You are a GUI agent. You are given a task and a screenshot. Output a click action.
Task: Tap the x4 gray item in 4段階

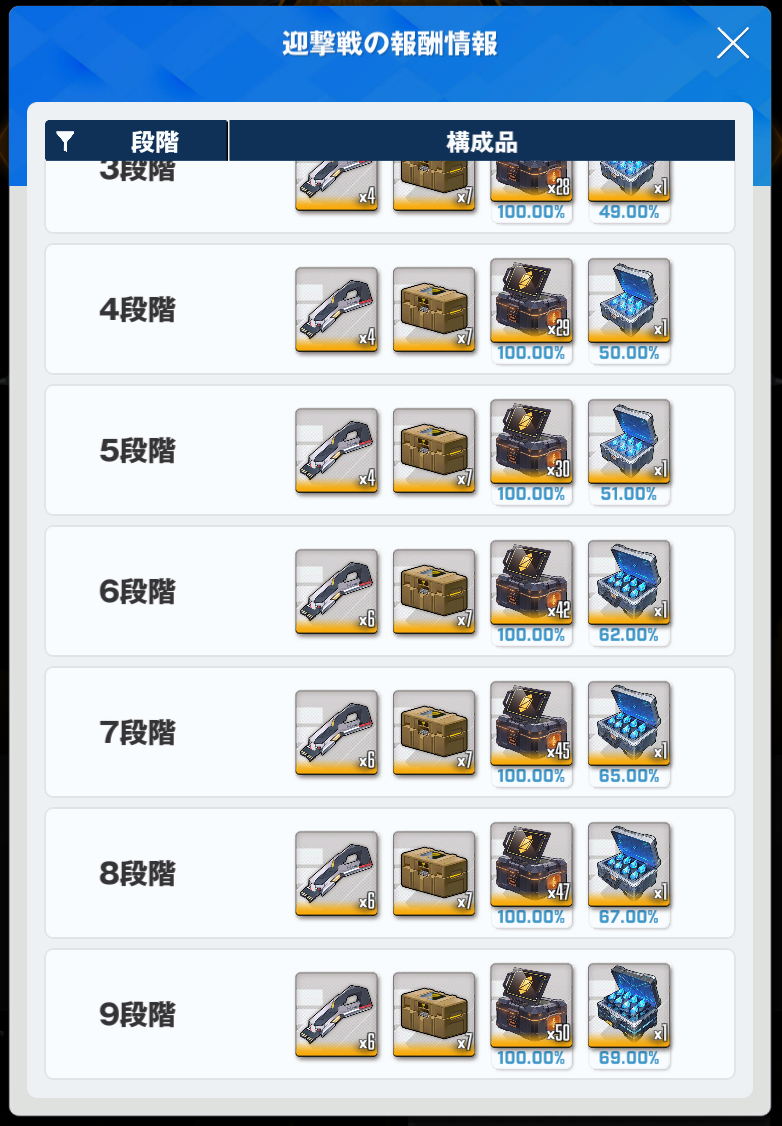pyautogui.click(x=337, y=309)
